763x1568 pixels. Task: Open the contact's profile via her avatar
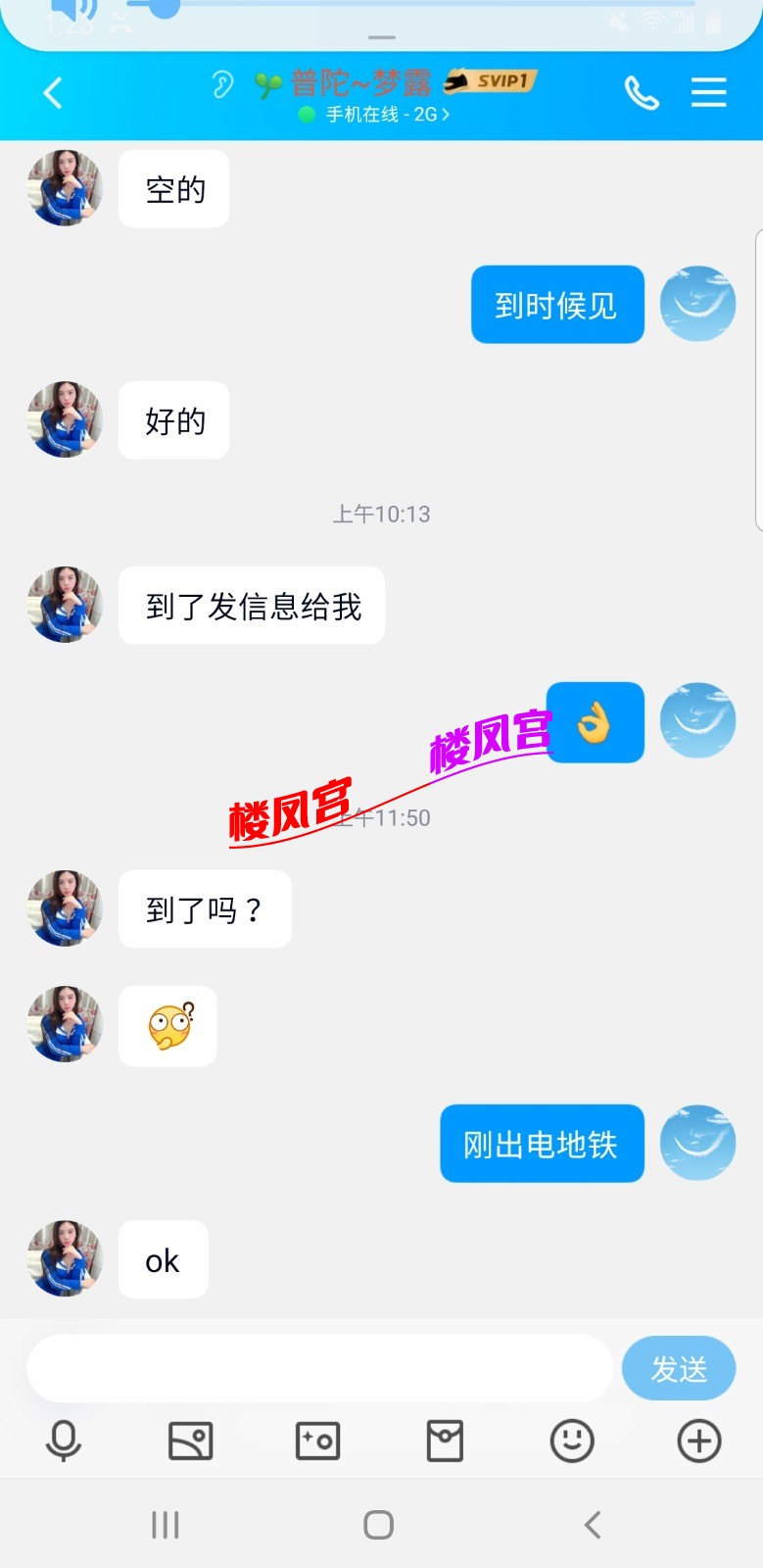click(64, 188)
